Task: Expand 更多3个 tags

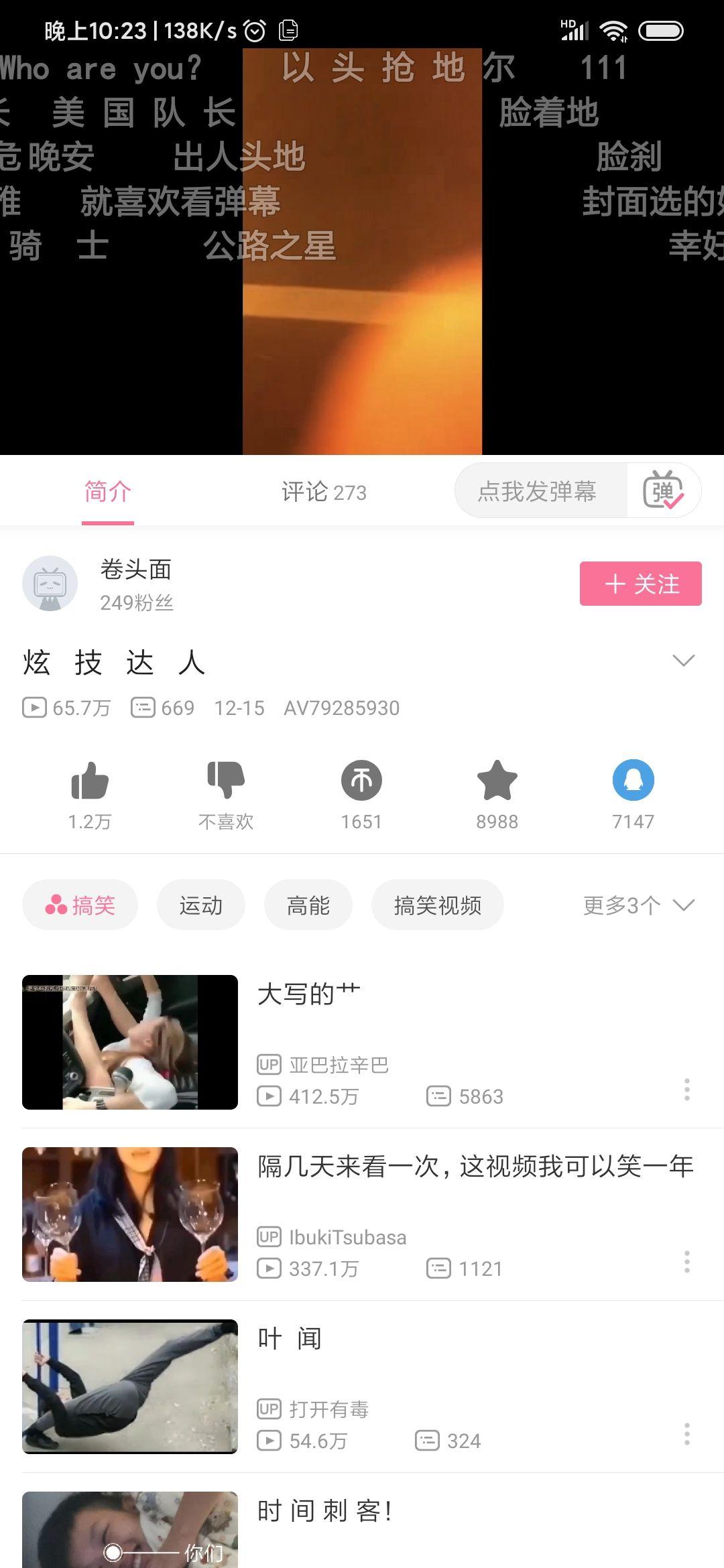Action: (x=638, y=905)
